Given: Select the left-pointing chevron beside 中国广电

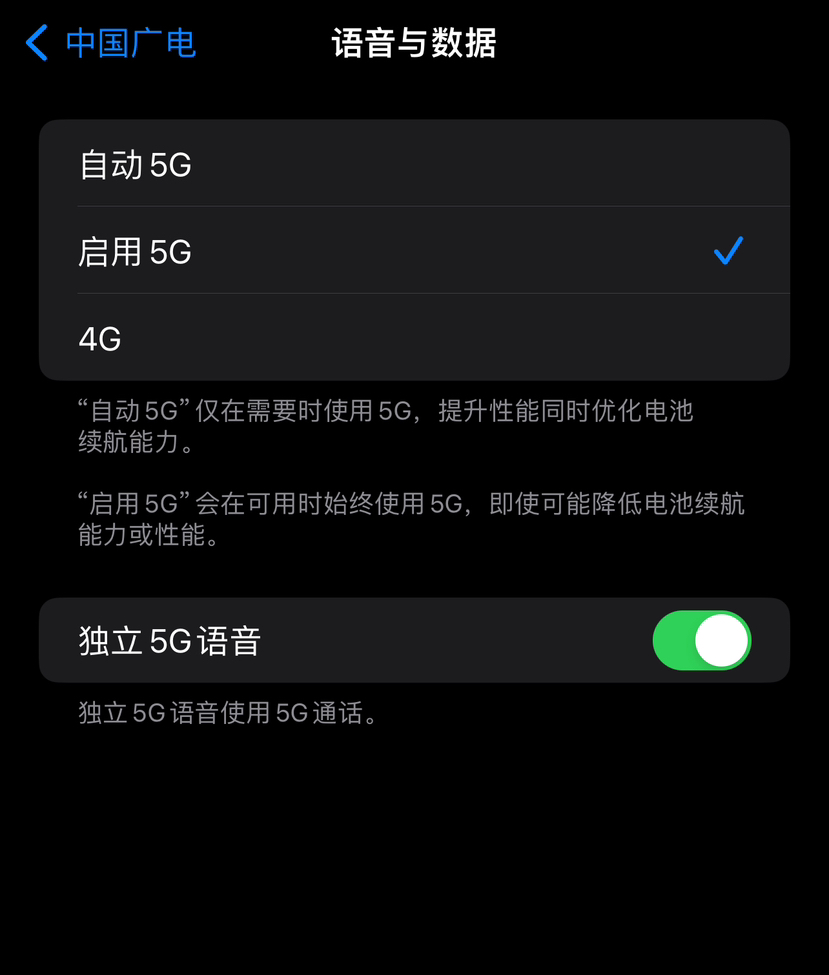Looking at the screenshot, I should point(37,44).
